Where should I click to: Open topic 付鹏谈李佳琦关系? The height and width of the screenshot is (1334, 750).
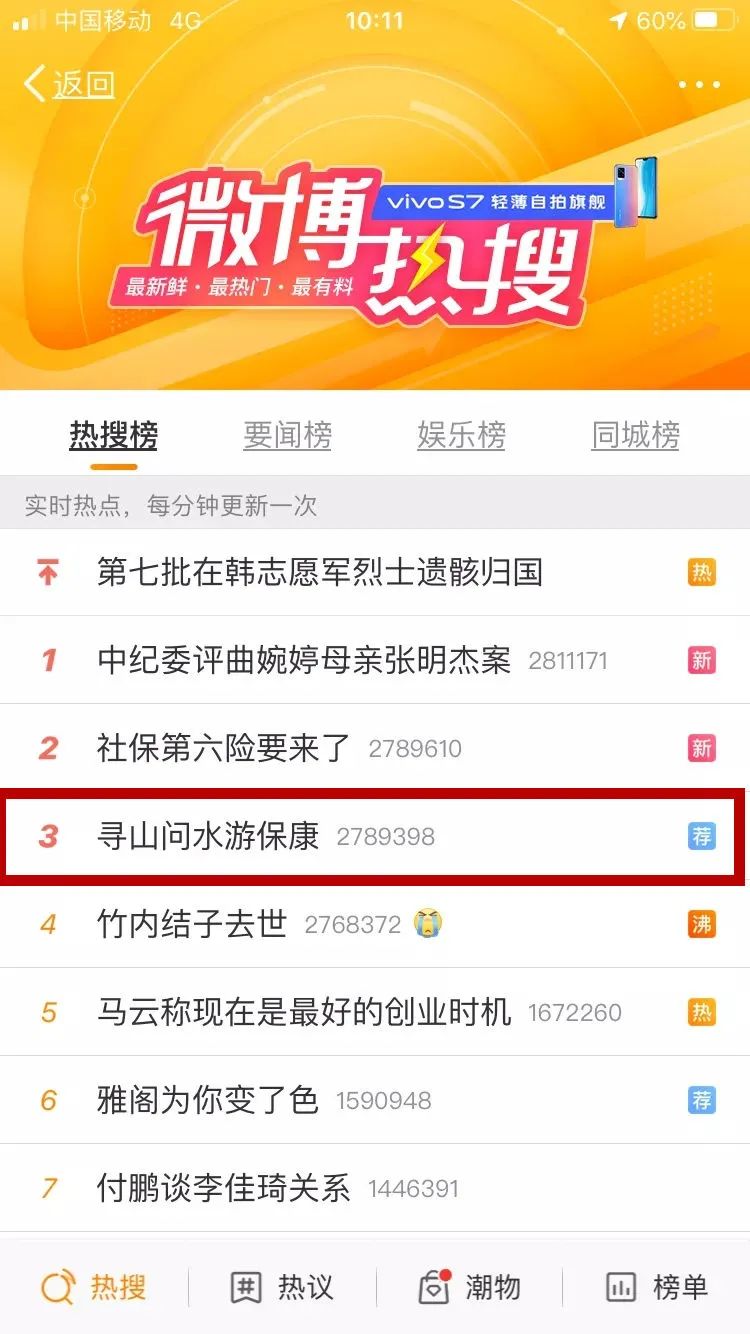click(224, 1188)
